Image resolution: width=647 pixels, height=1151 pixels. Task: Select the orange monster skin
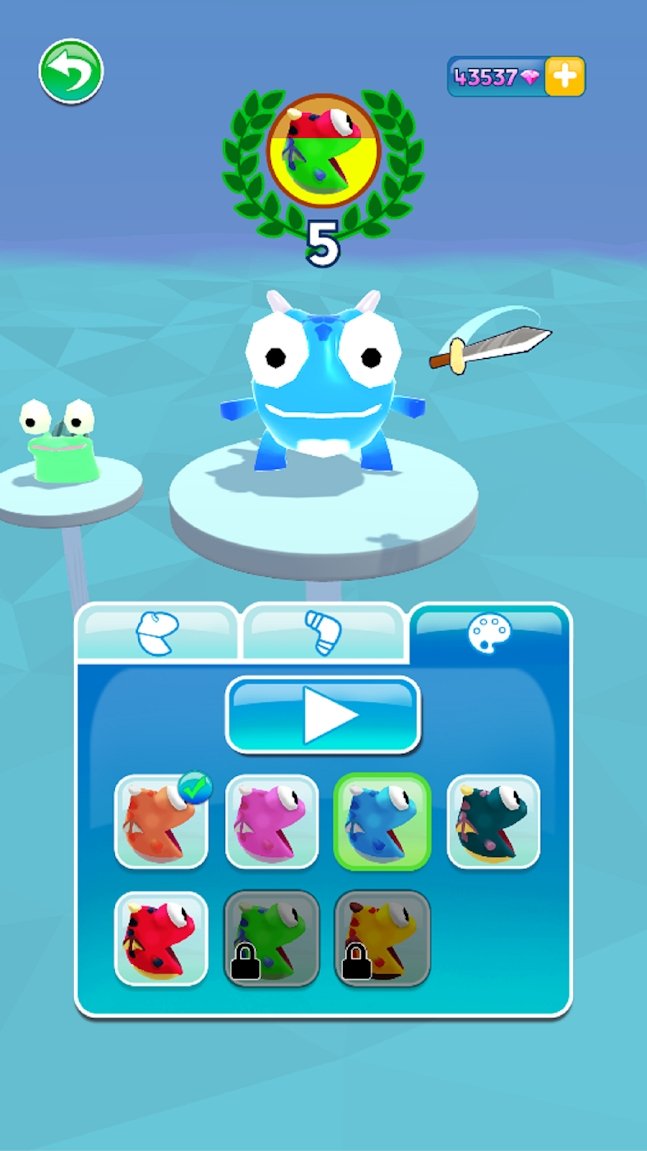coord(161,822)
